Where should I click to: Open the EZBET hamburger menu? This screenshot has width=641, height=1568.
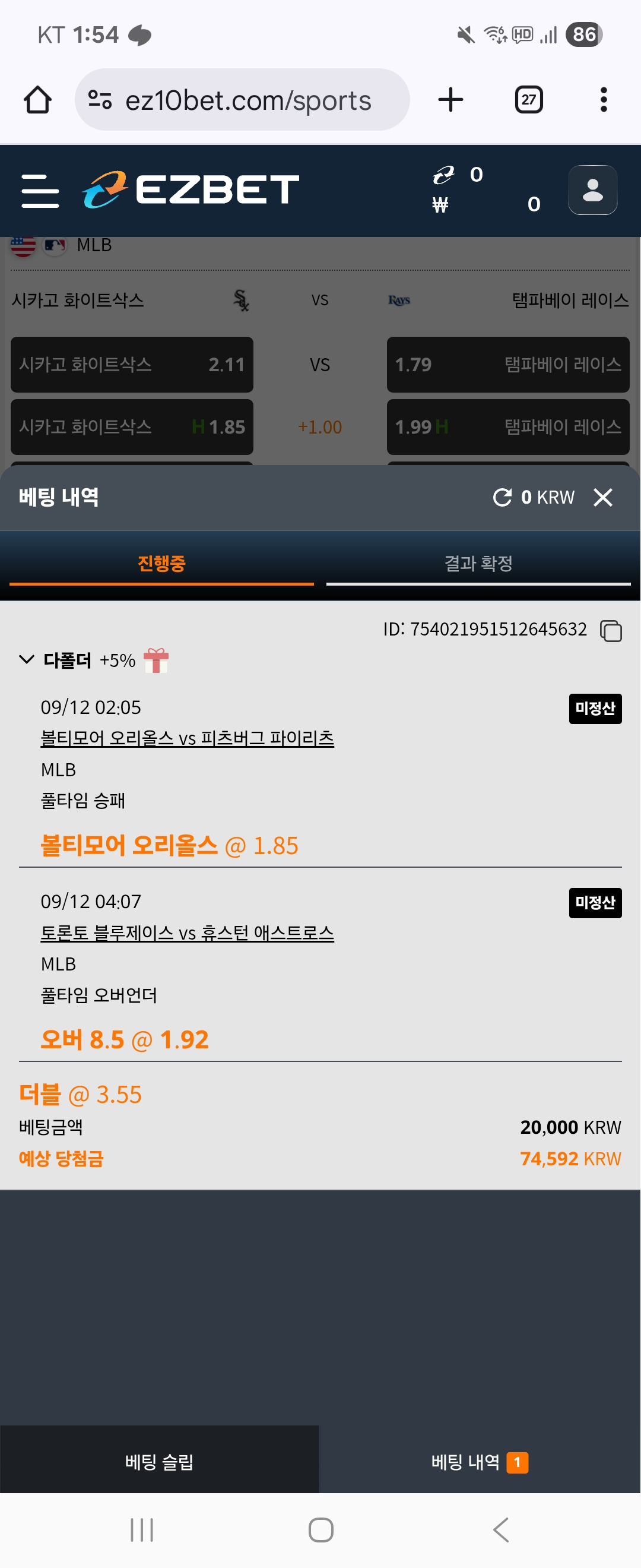pos(40,191)
